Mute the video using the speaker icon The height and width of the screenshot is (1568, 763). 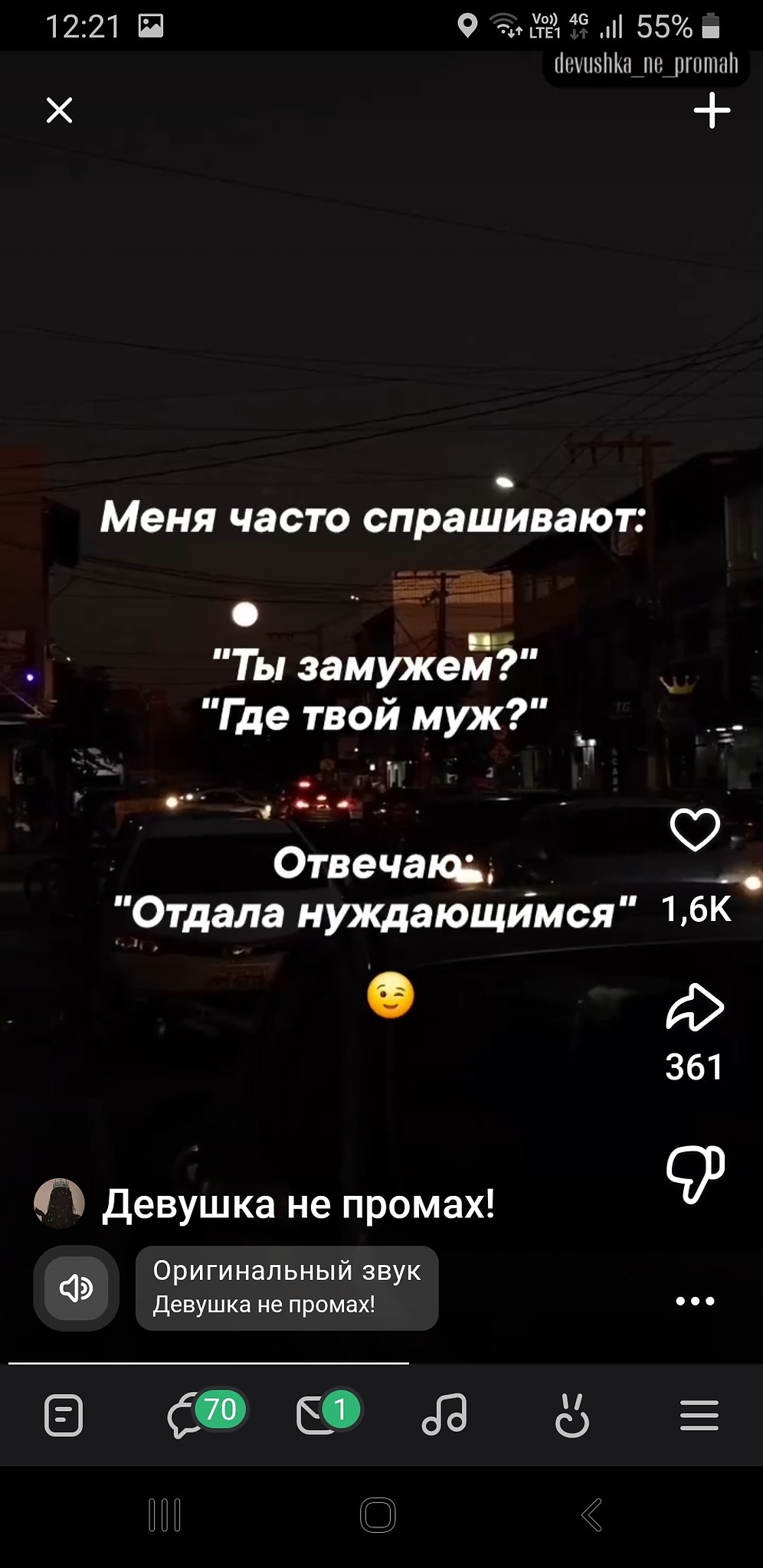click(76, 1289)
